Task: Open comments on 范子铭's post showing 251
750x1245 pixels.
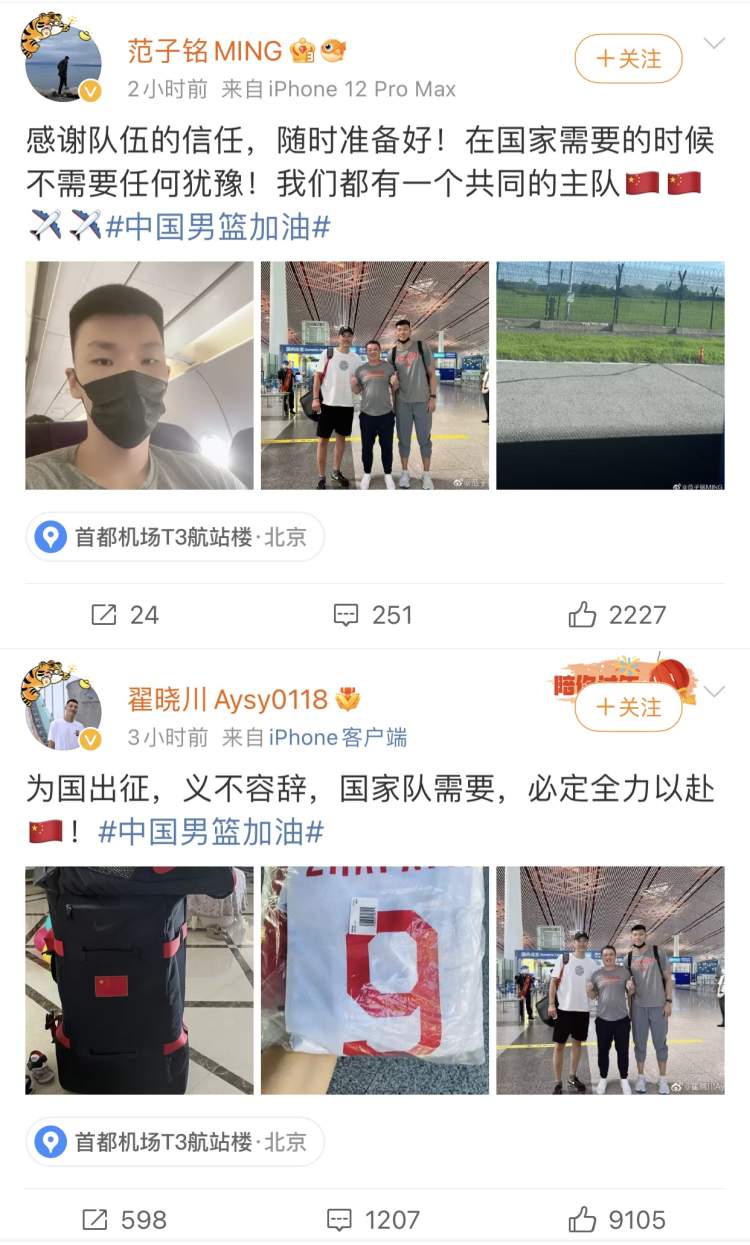Action: pos(372,615)
